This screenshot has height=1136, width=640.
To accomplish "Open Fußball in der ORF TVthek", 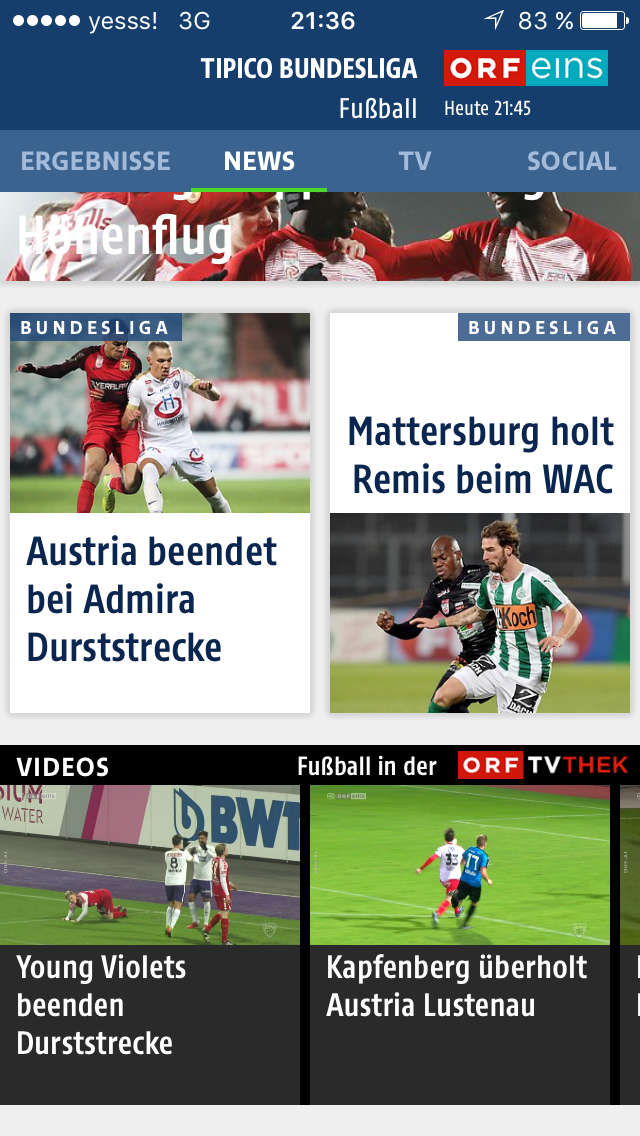I will pos(463,766).
